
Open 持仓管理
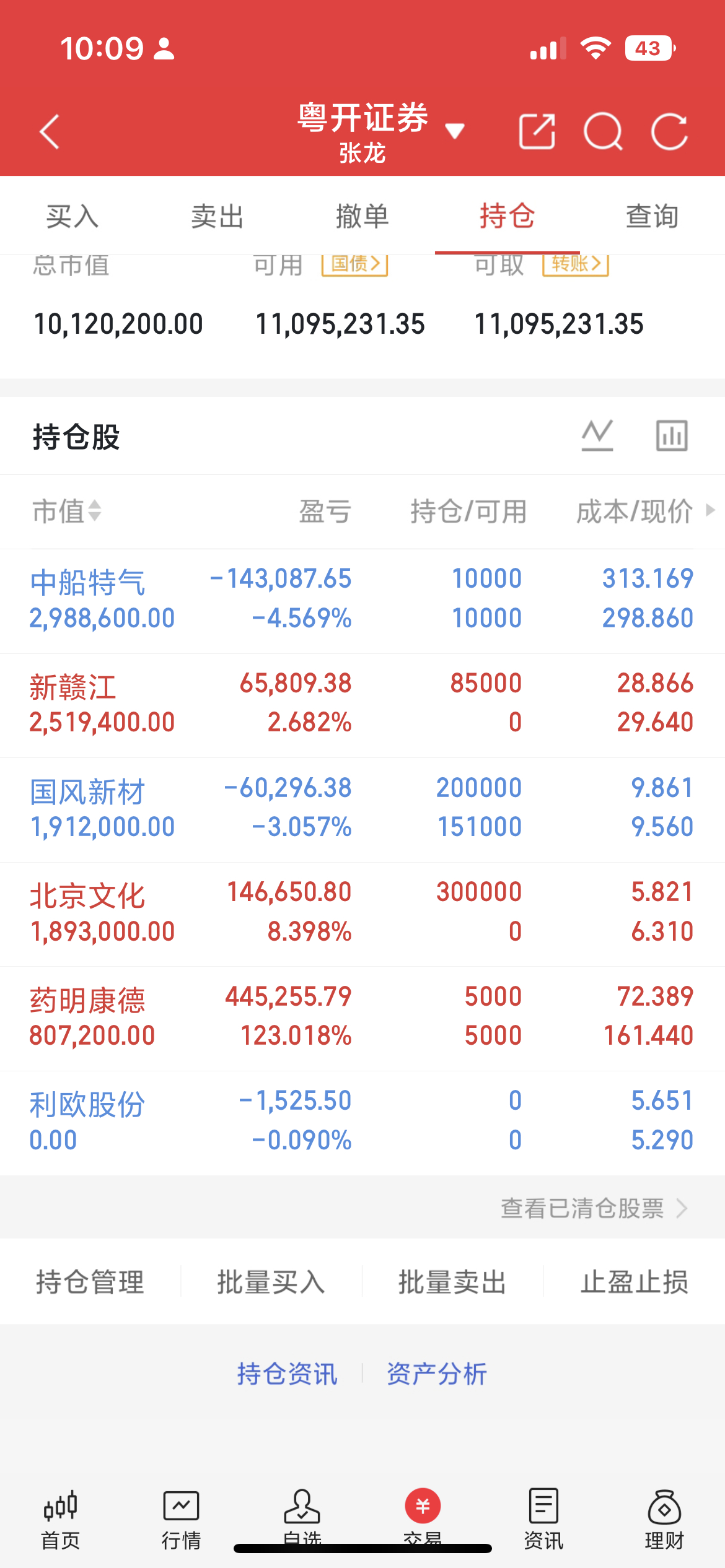coord(90,1281)
